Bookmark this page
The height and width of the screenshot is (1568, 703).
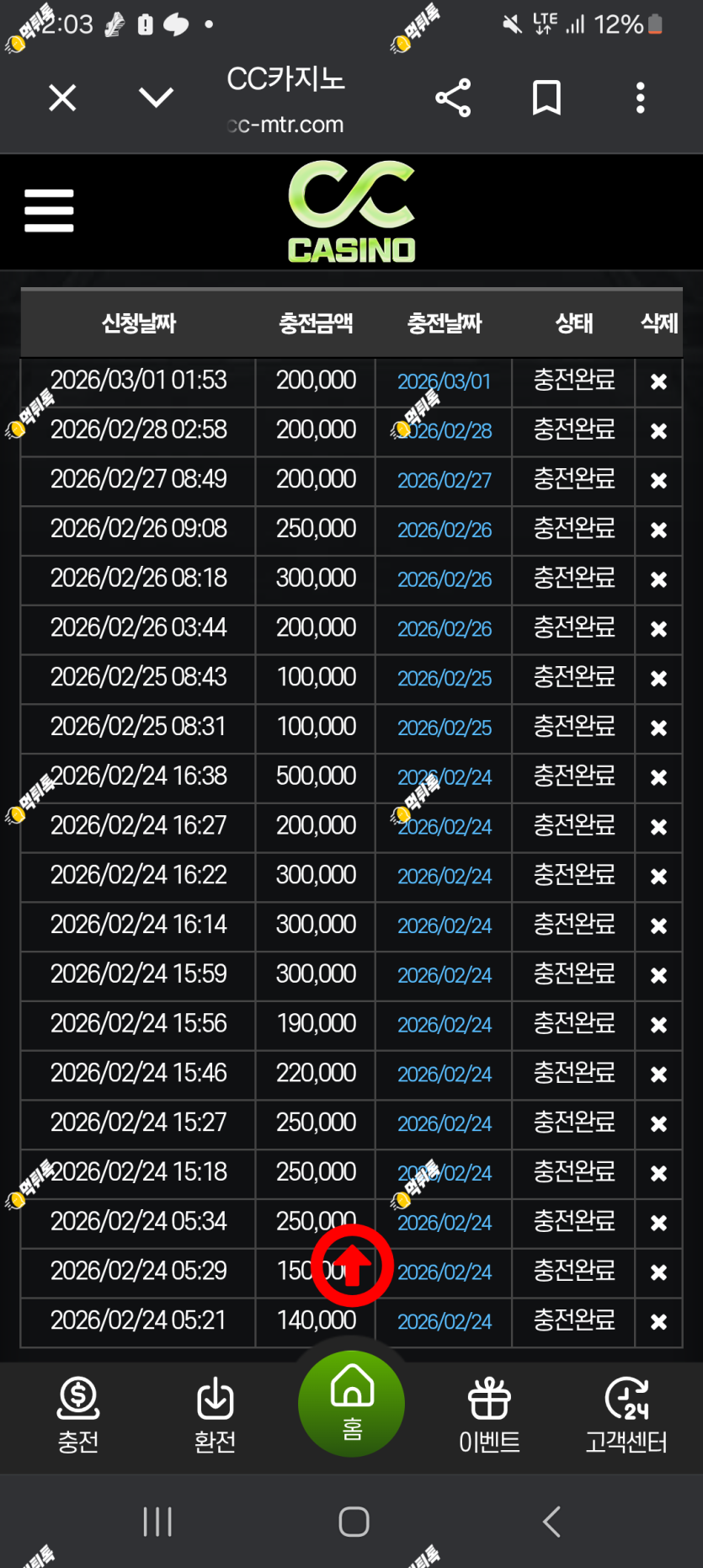546,99
